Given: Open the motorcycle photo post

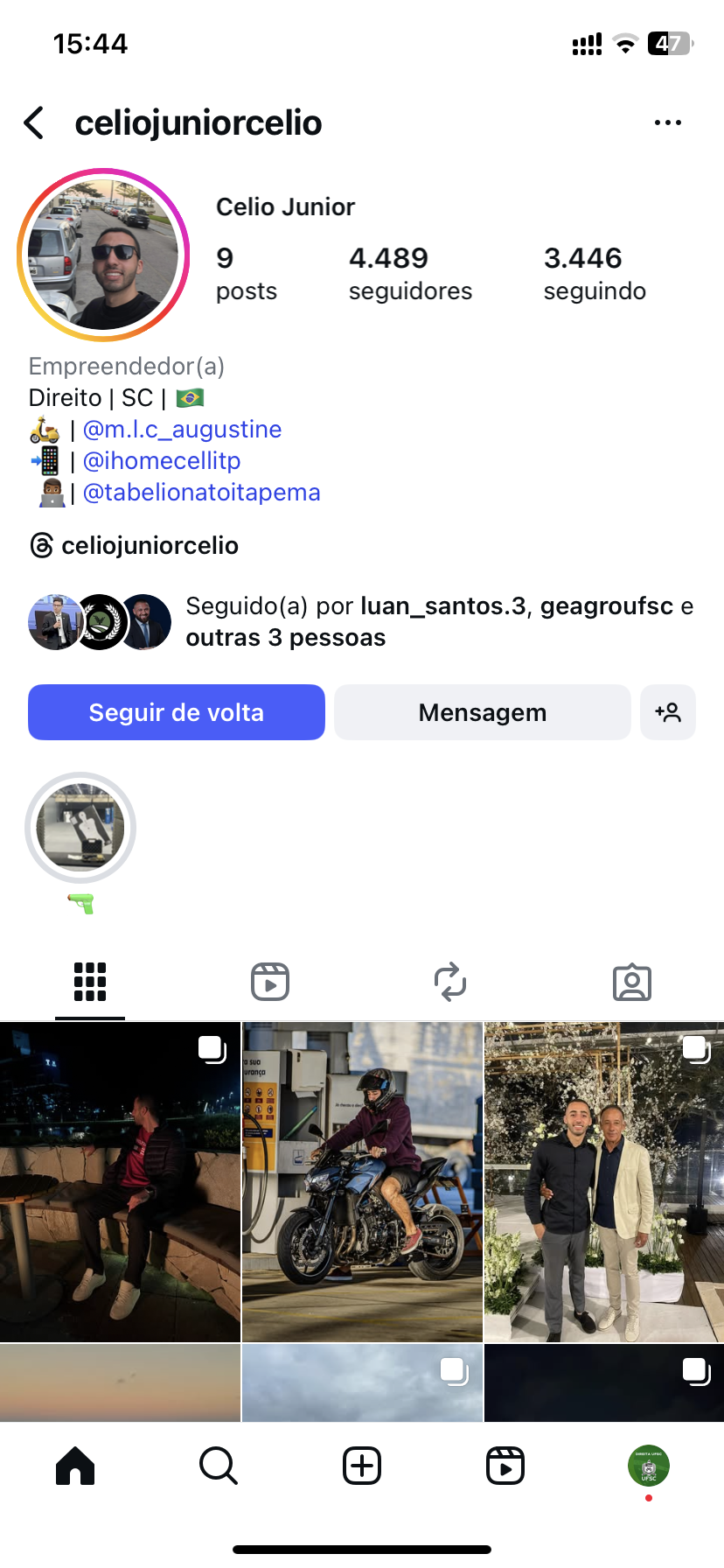Looking at the screenshot, I should pos(362,1181).
